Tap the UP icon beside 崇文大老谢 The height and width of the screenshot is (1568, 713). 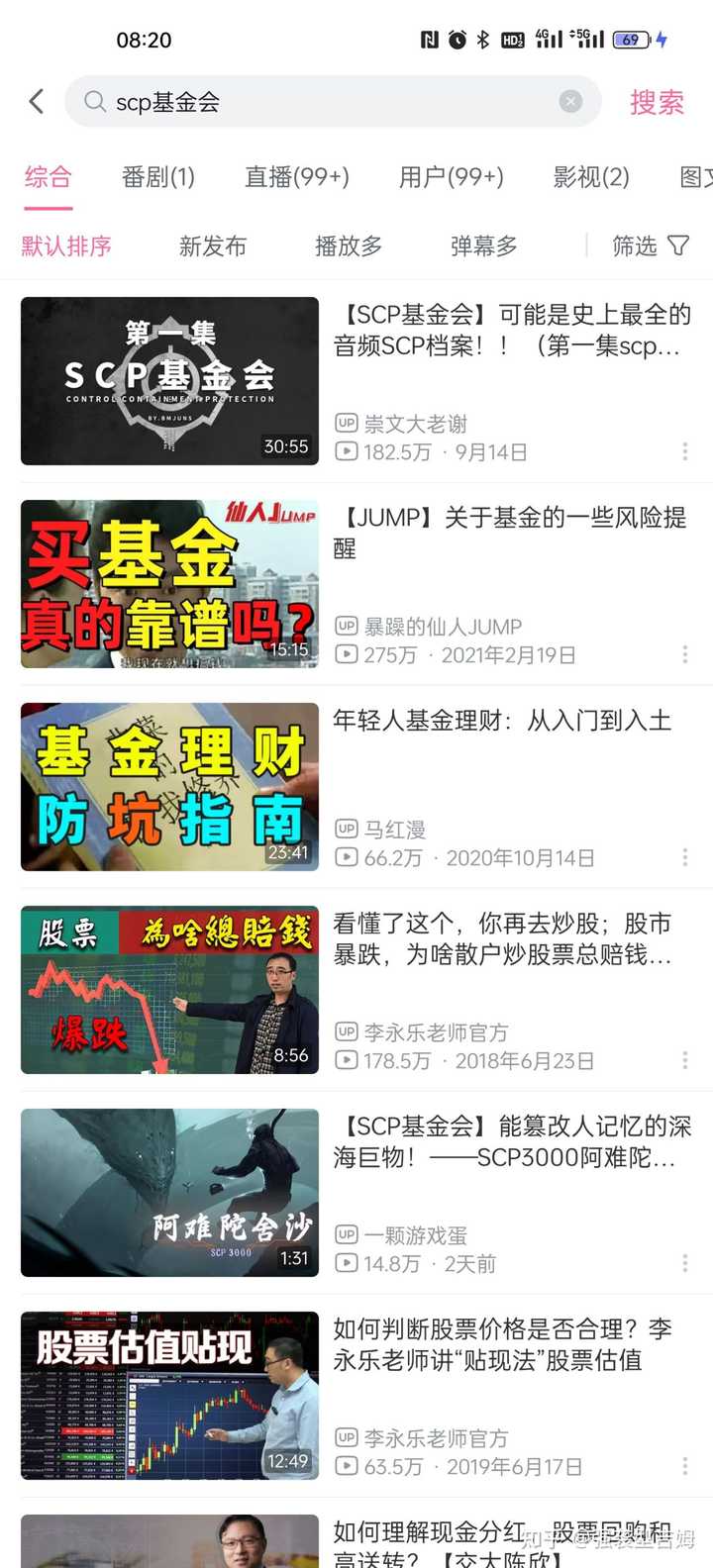click(x=347, y=422)
